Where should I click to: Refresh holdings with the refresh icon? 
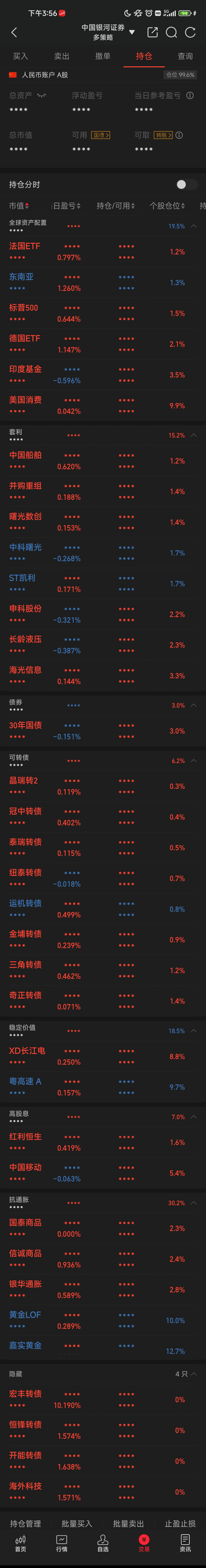[x=190, y=32]
